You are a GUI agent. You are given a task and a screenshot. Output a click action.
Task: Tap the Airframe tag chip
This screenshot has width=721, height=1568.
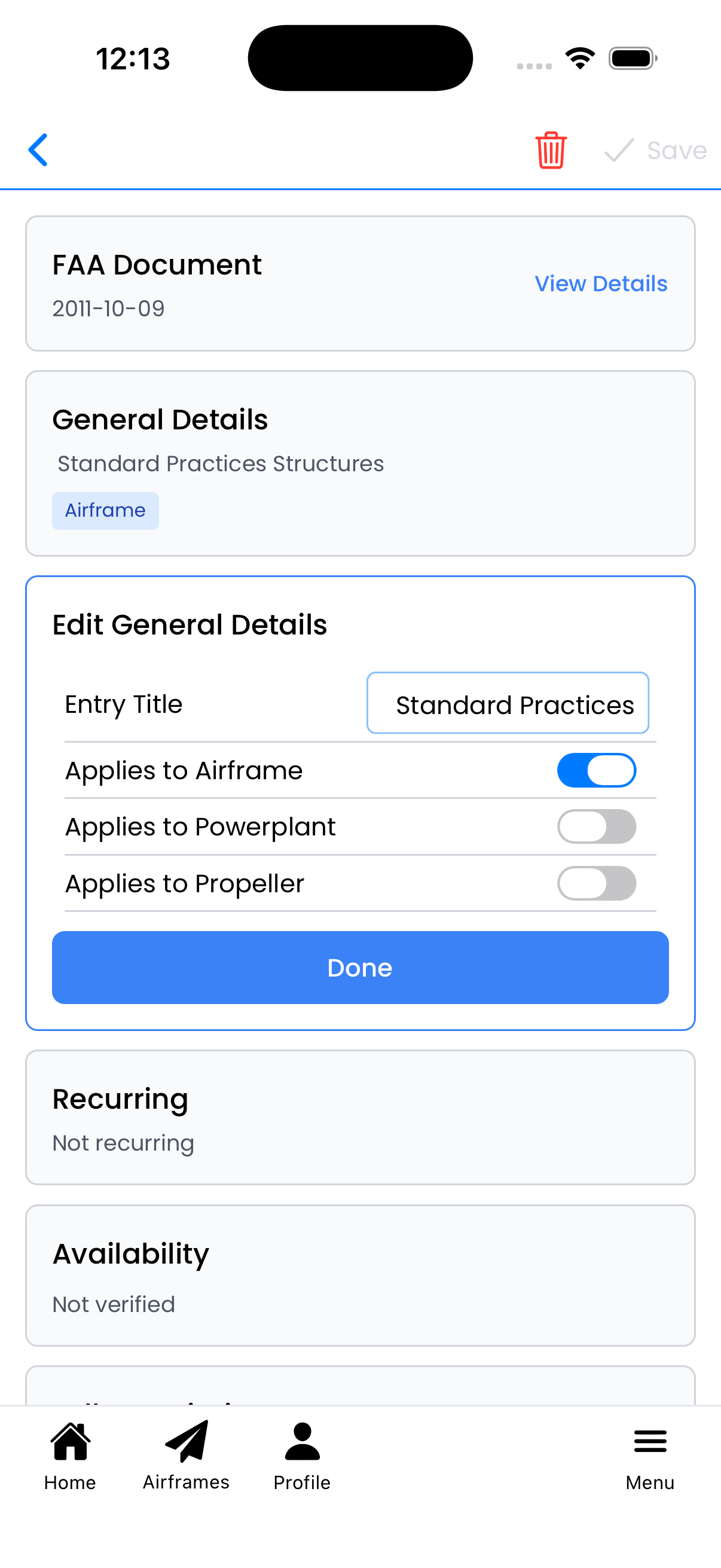tap(105, 510)
